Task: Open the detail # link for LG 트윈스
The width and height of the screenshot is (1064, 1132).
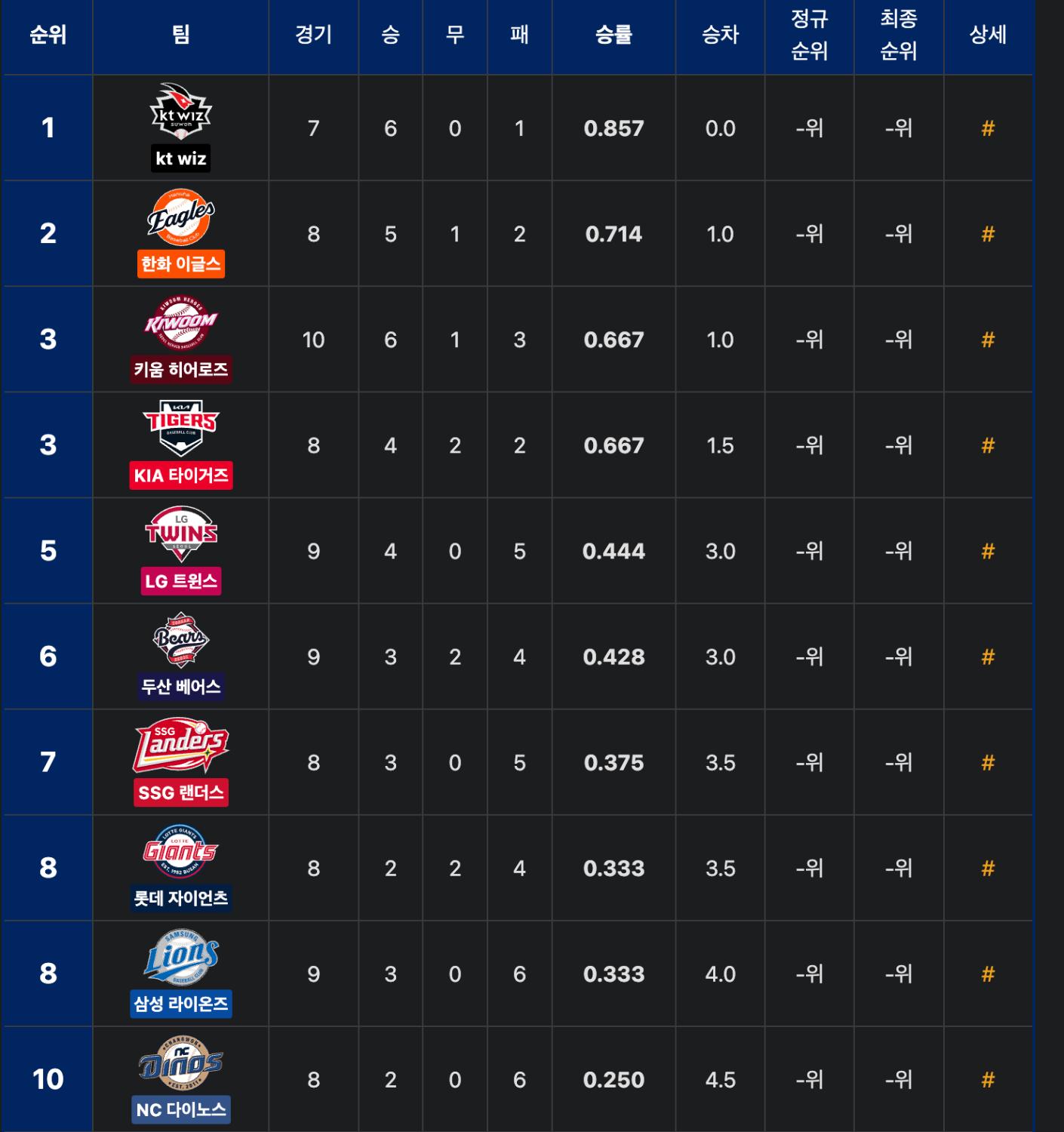Action: (x=987, y=551)
